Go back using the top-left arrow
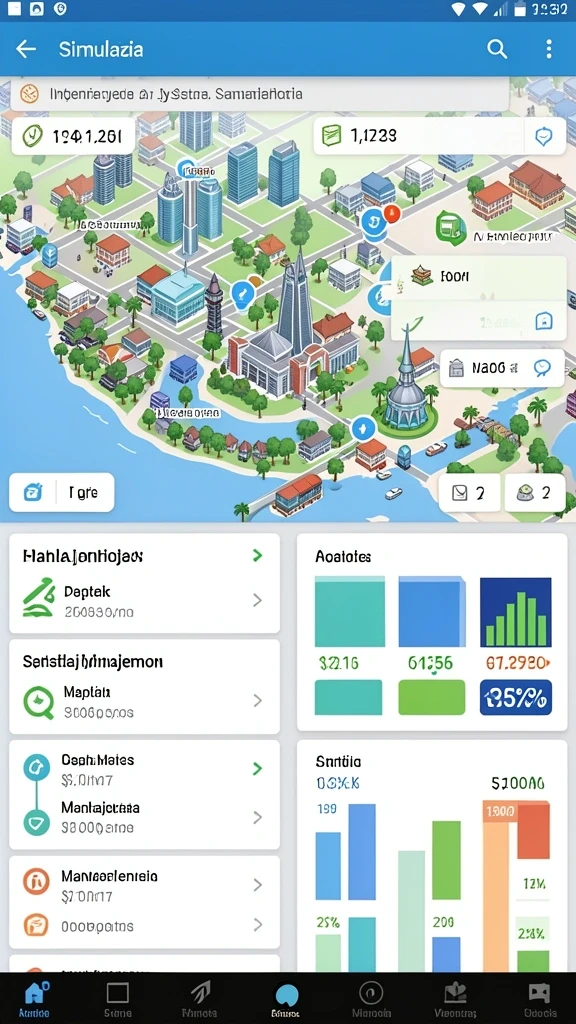This screenshot has width=576, height=1024. point(25,49)
